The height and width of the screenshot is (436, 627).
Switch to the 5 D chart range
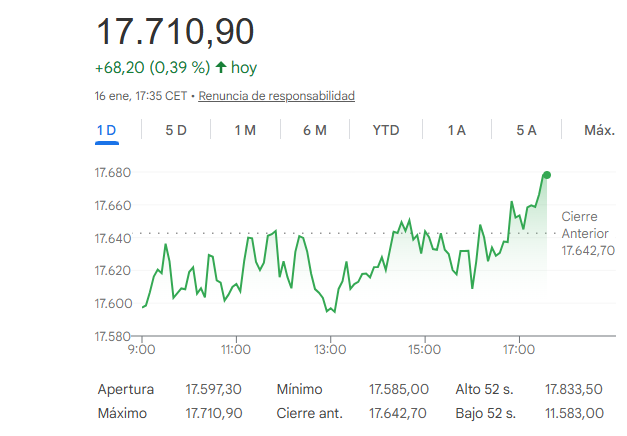click(176, 131)
